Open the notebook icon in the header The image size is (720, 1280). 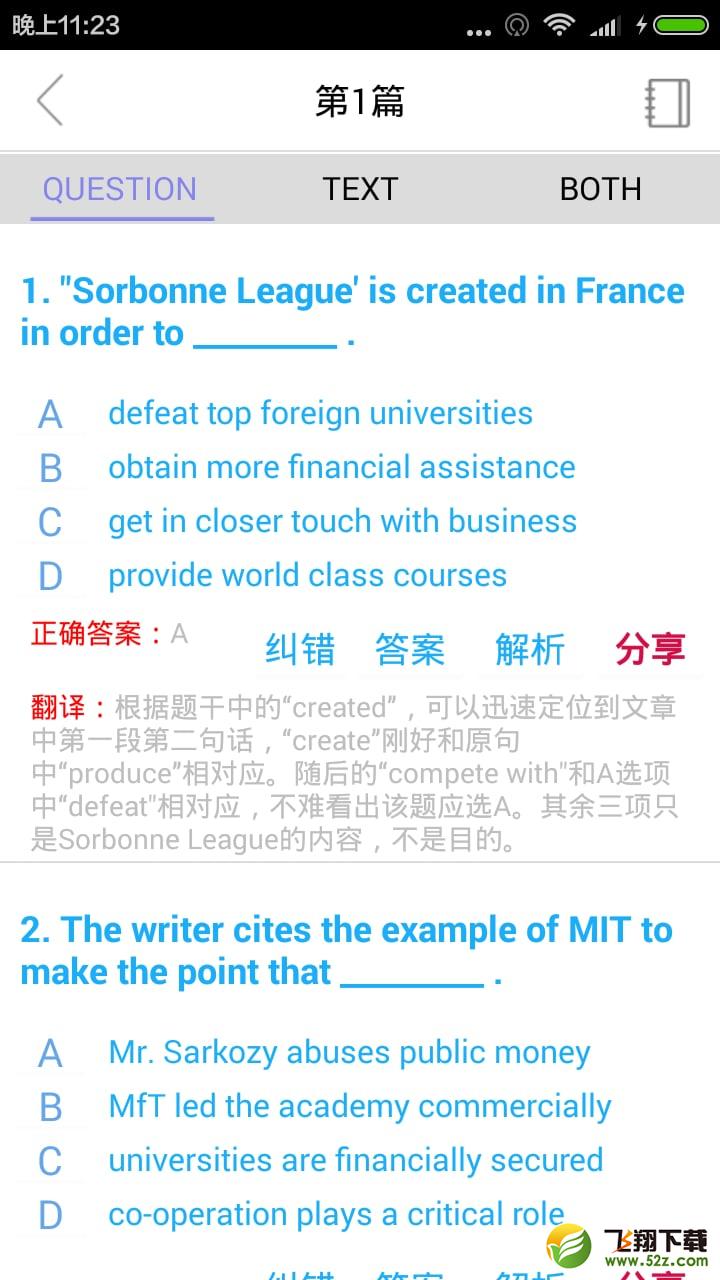click(x=668, y=102)
